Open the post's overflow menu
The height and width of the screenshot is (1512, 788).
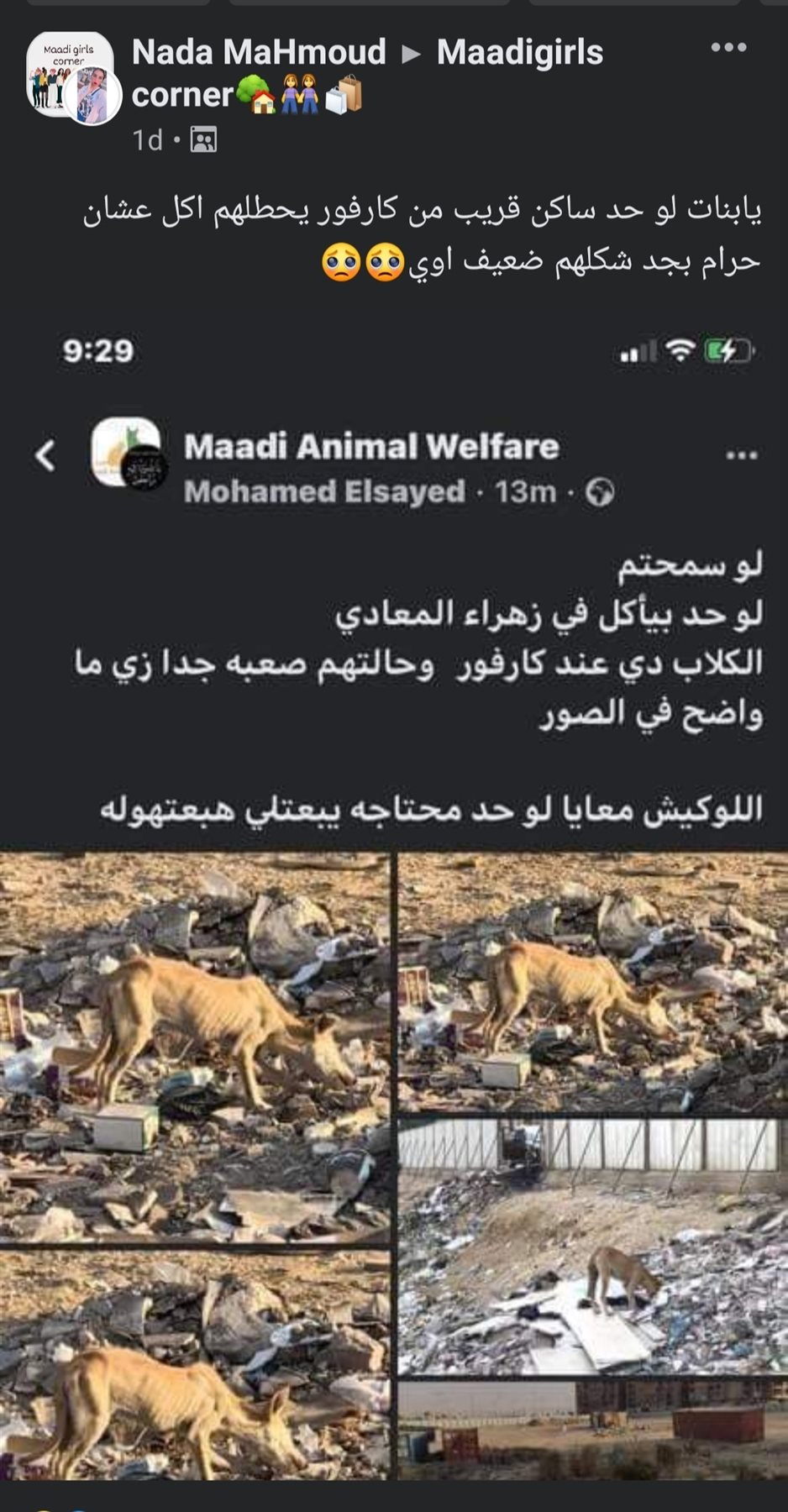coord(728,48)
